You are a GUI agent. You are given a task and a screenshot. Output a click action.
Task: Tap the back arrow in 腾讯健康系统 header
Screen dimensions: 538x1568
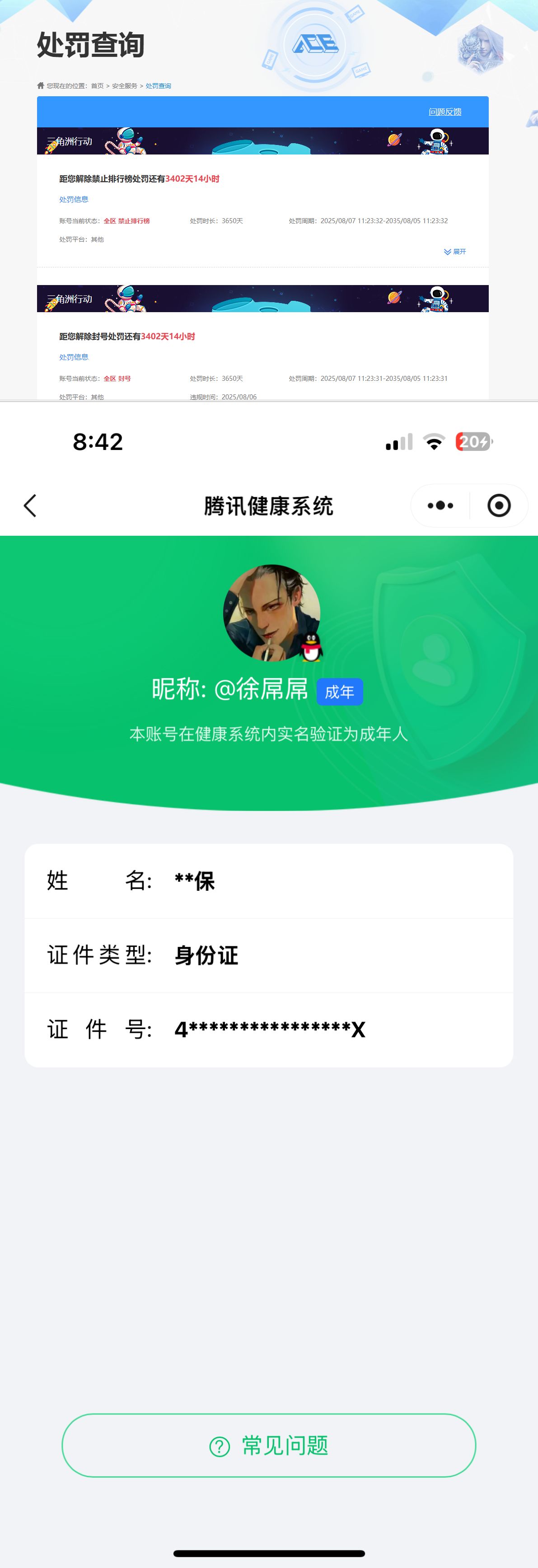(30, 505)
